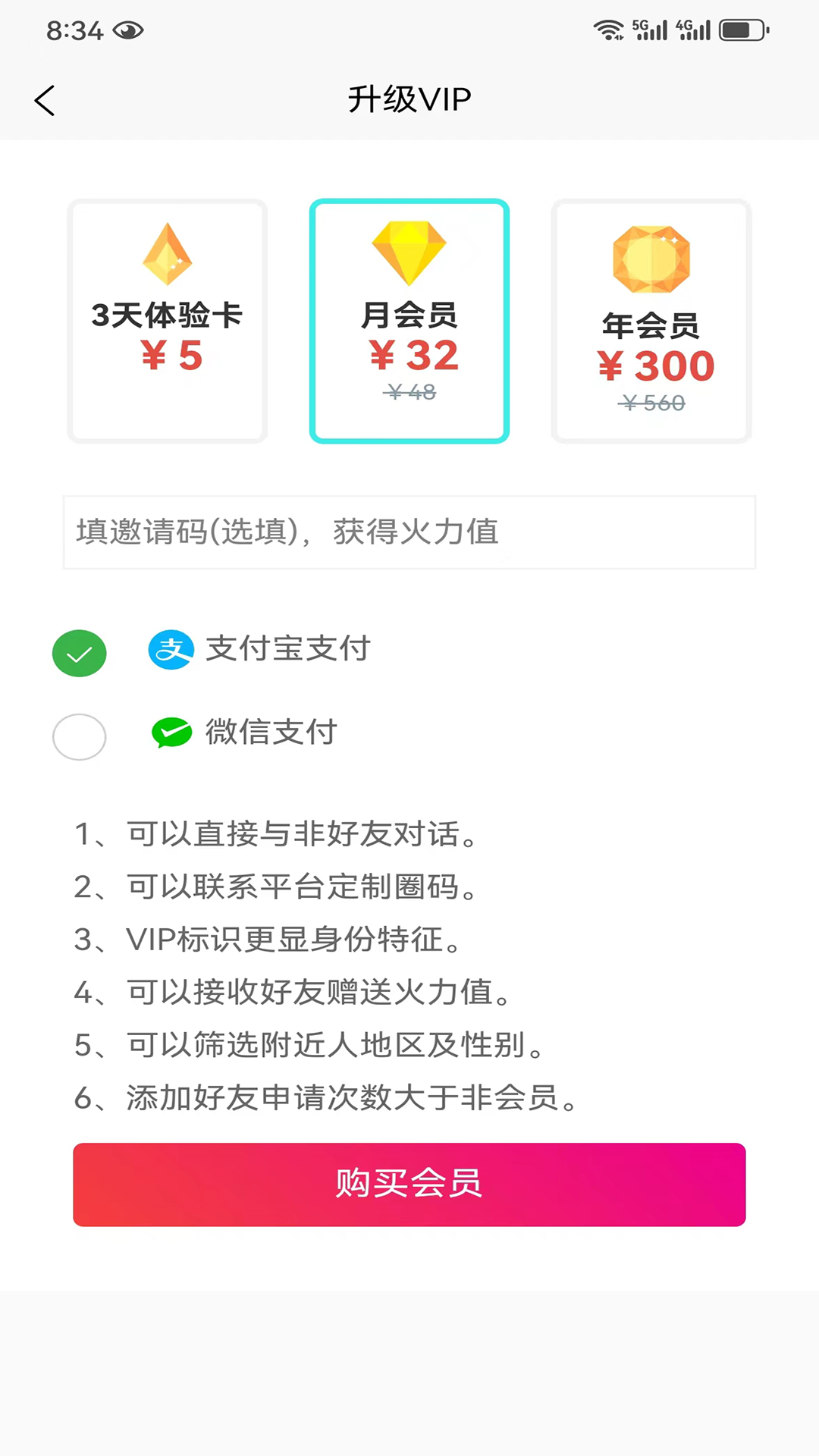819x1456 pixels.
Task: Click the yellow diamond icon on 3天体验卡 card
Action: (168, 254)
